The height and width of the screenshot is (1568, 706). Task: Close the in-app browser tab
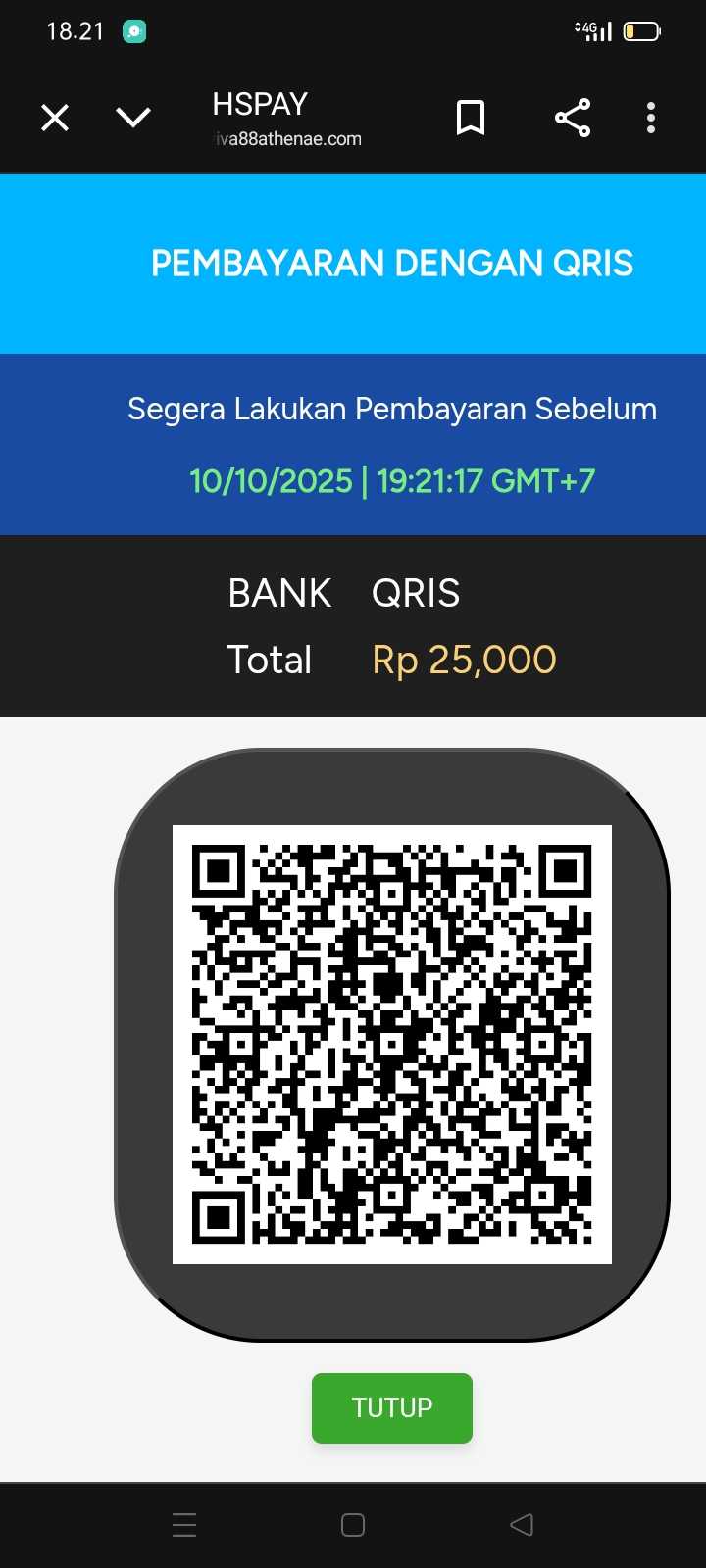55,118
